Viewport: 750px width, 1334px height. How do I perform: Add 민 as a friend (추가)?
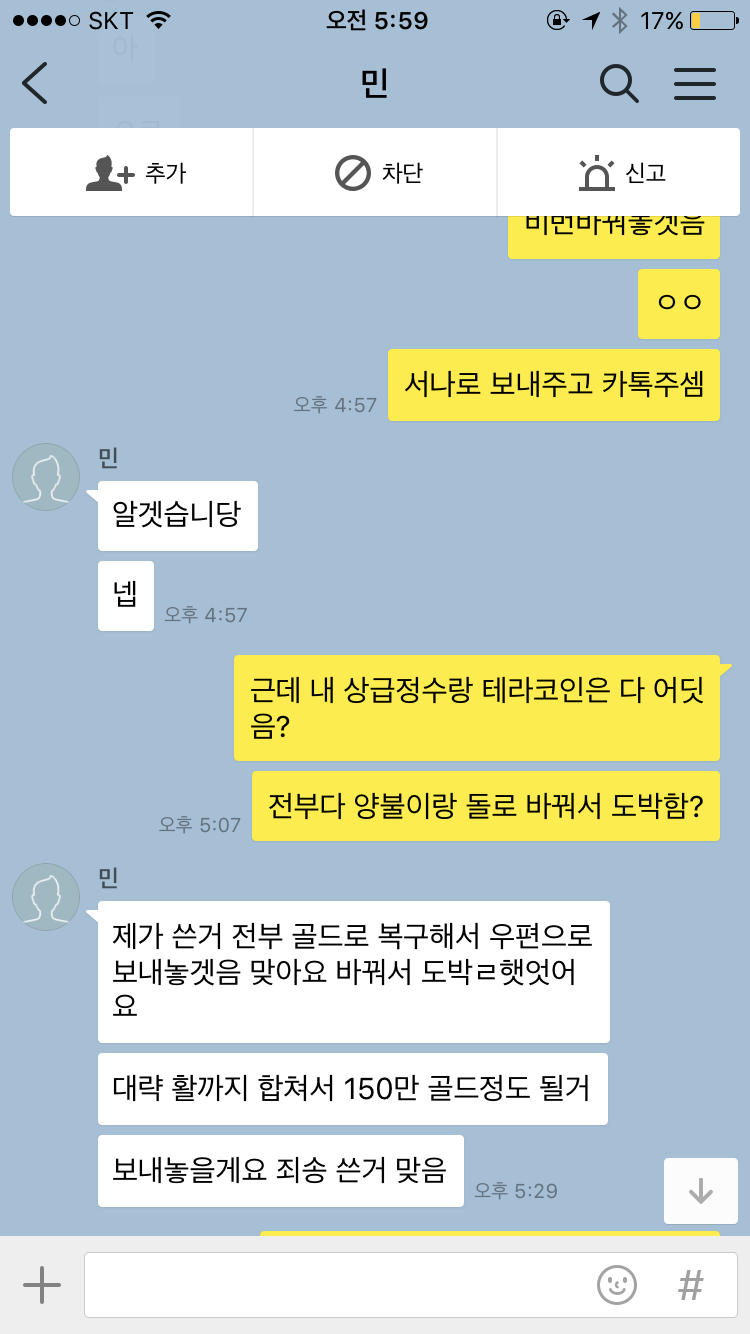click(132, 173)
